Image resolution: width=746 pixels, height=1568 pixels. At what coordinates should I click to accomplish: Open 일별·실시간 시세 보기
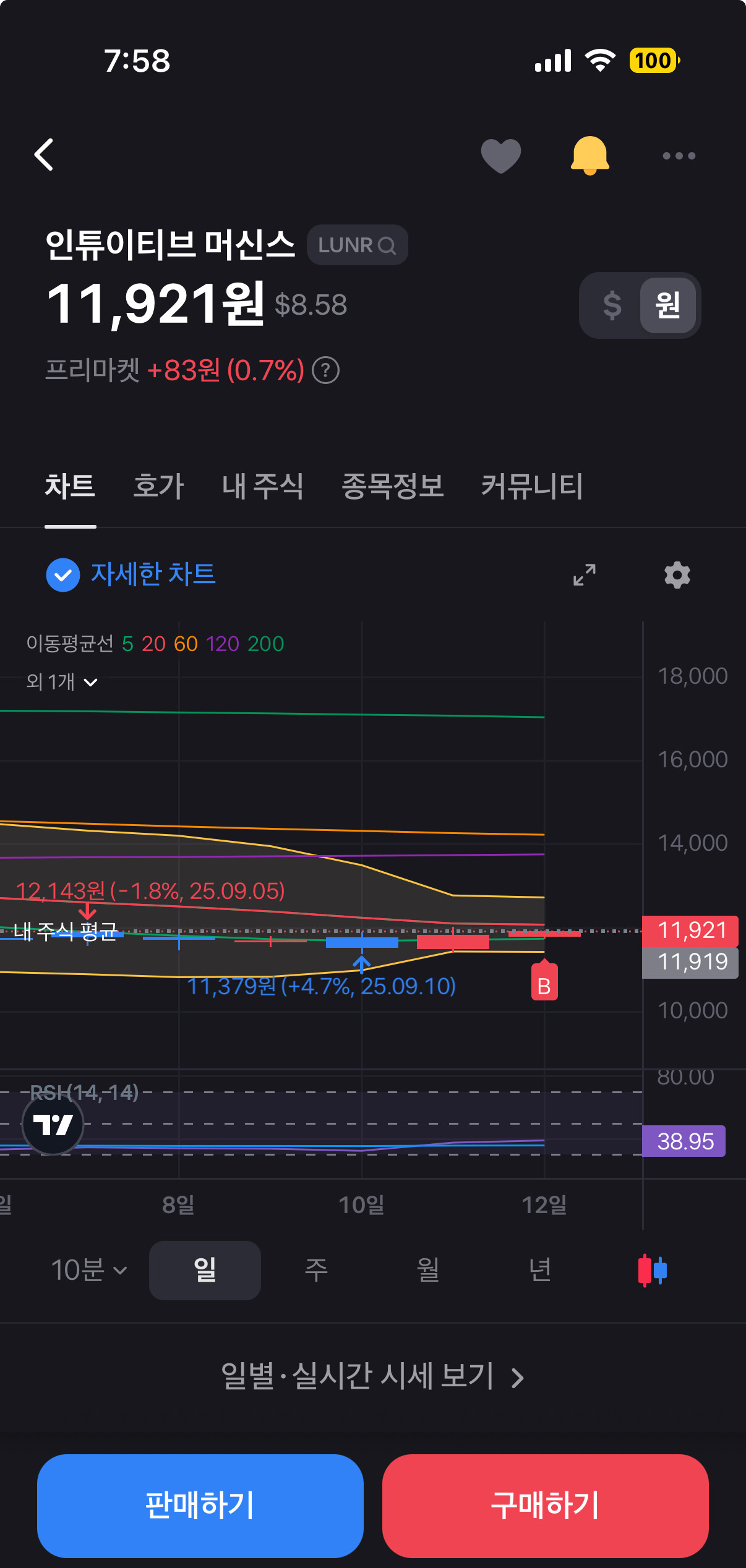coord(373,1377)
